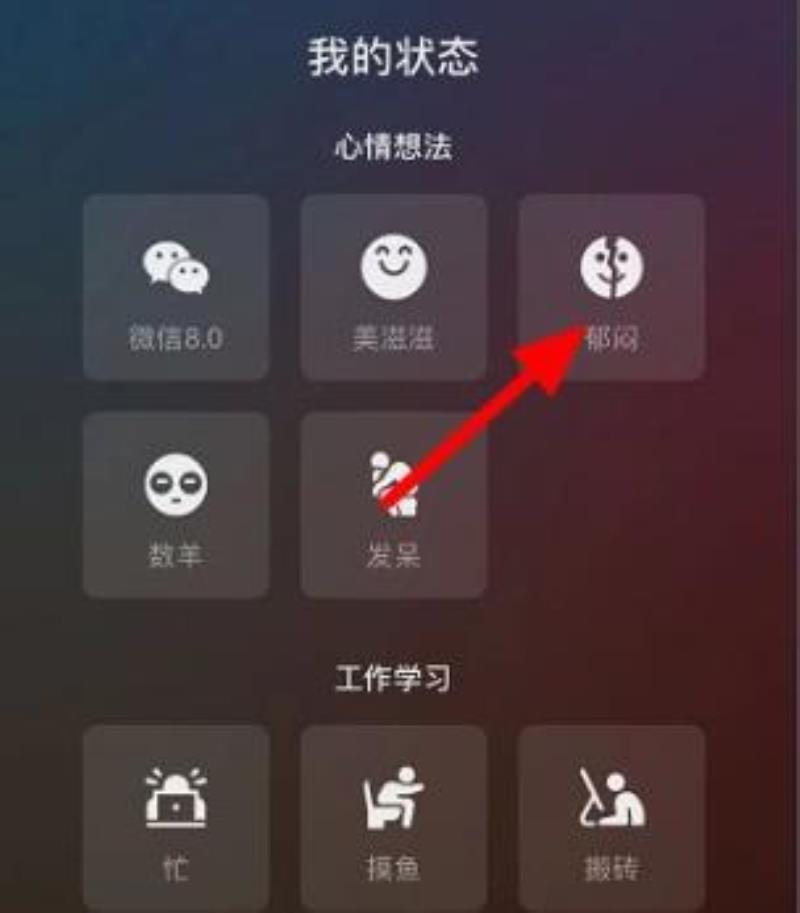
Task: Set status to 搬砖
Action: (x=611, y=815)
